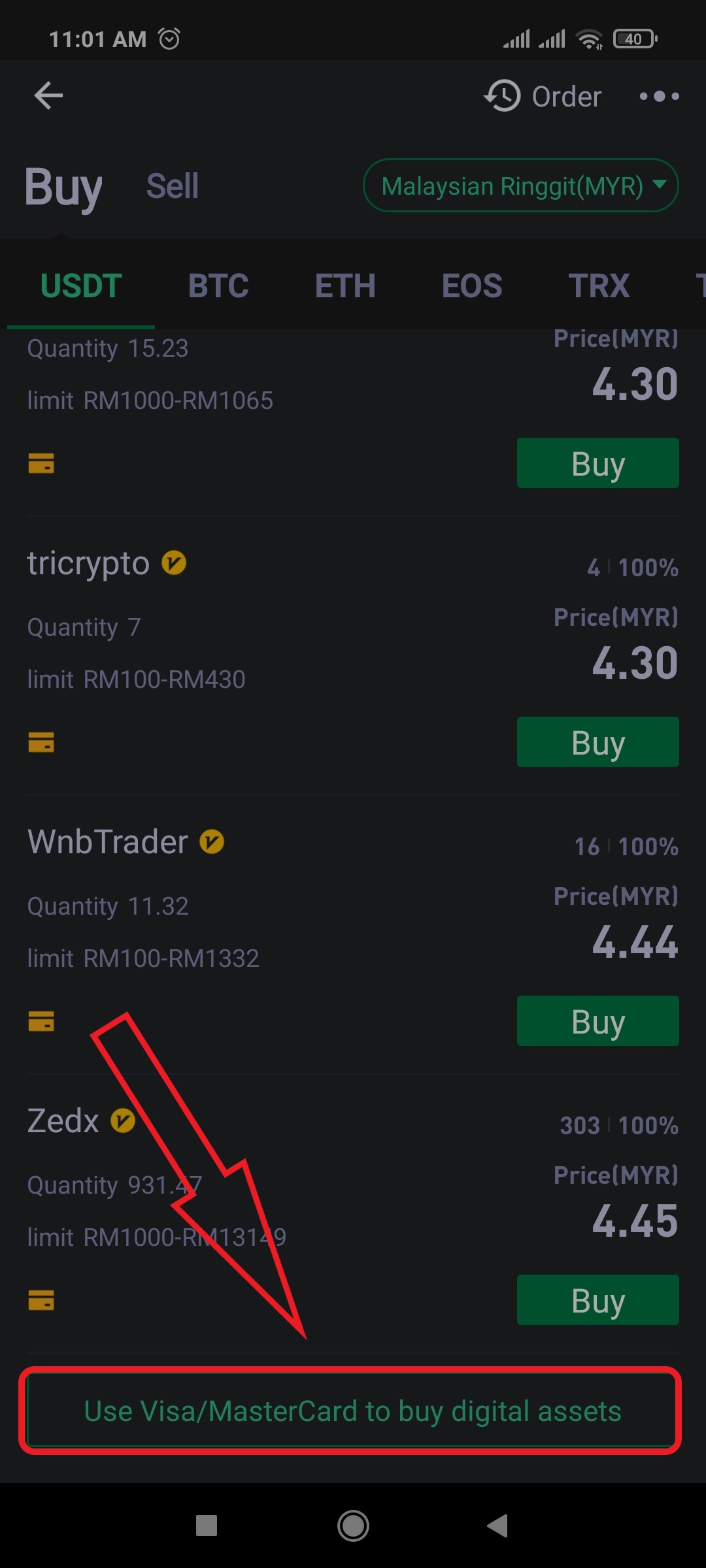
Task: Select the EOS coin tab
Action: [x=472, y=286]
